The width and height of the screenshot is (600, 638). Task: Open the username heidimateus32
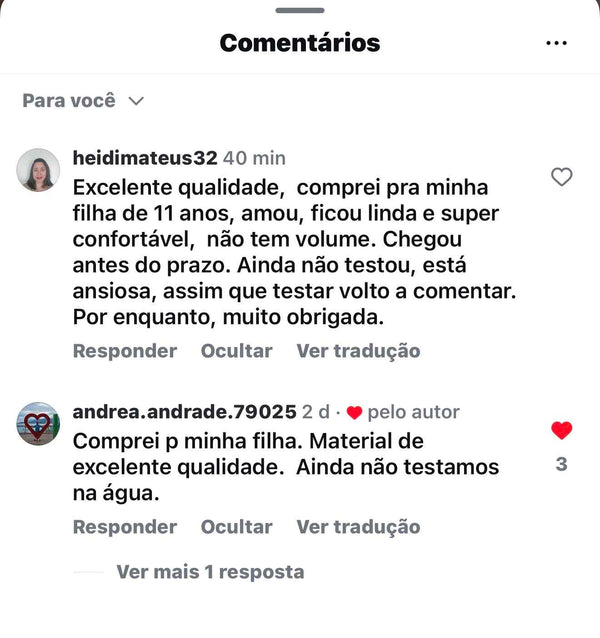(145, 158)
